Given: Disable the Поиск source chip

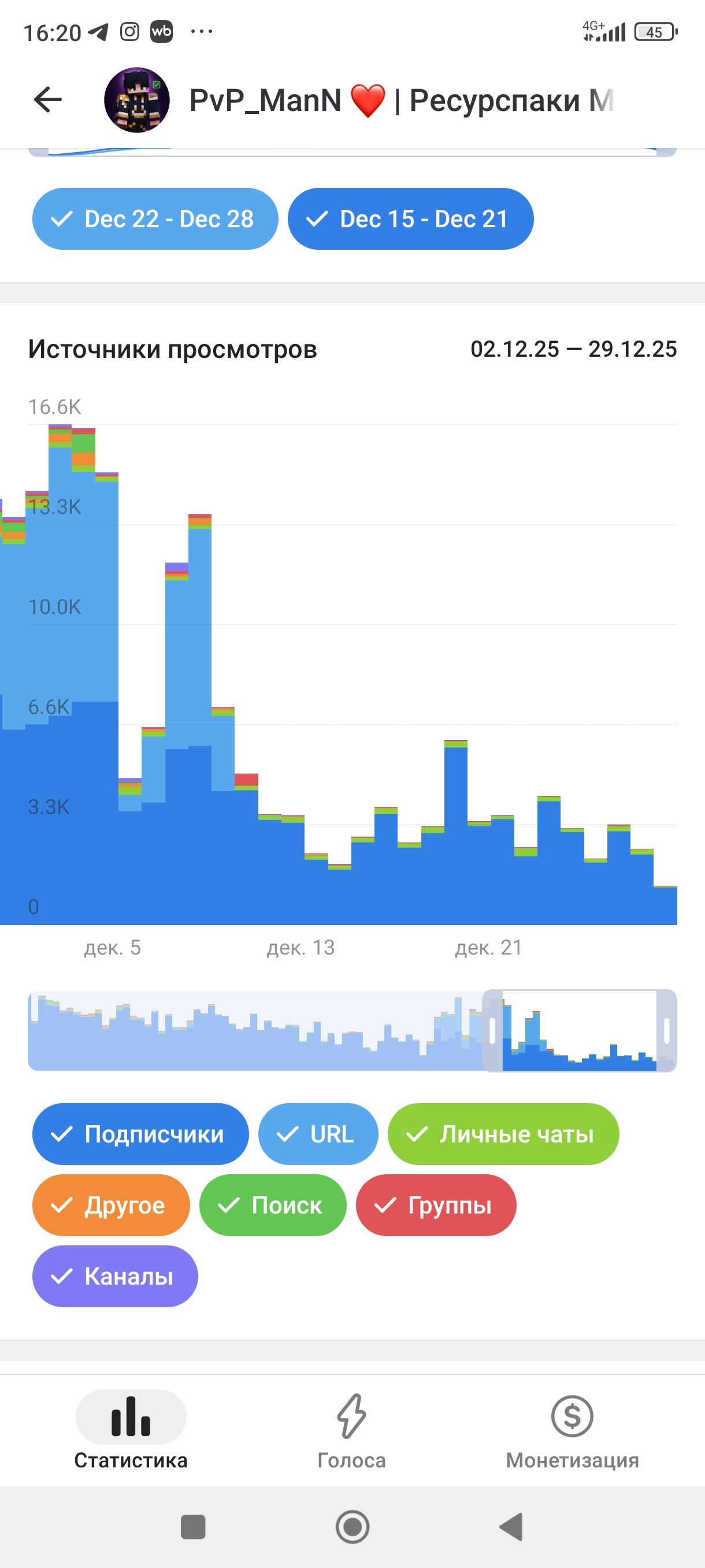Looking at the screenshot, I should point(273,1205).
